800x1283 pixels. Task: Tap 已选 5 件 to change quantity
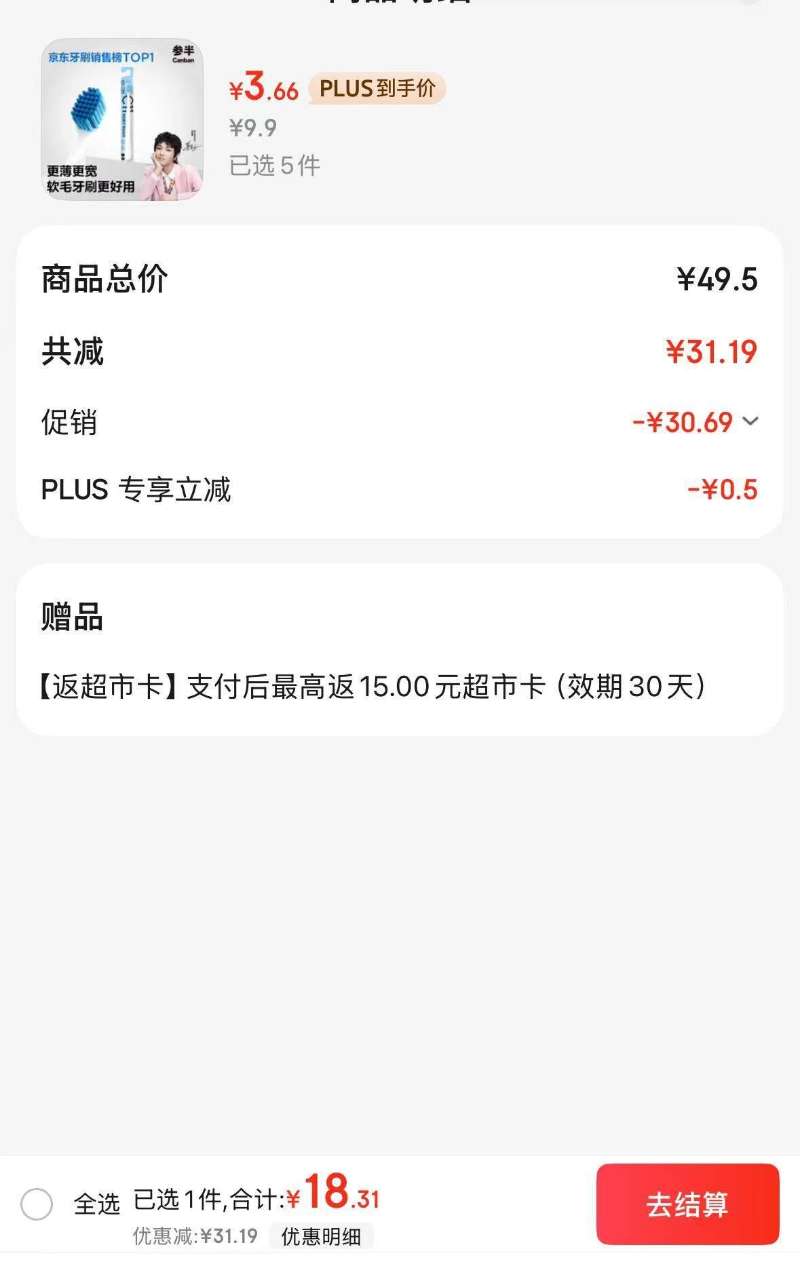click(x=272, y=166)
